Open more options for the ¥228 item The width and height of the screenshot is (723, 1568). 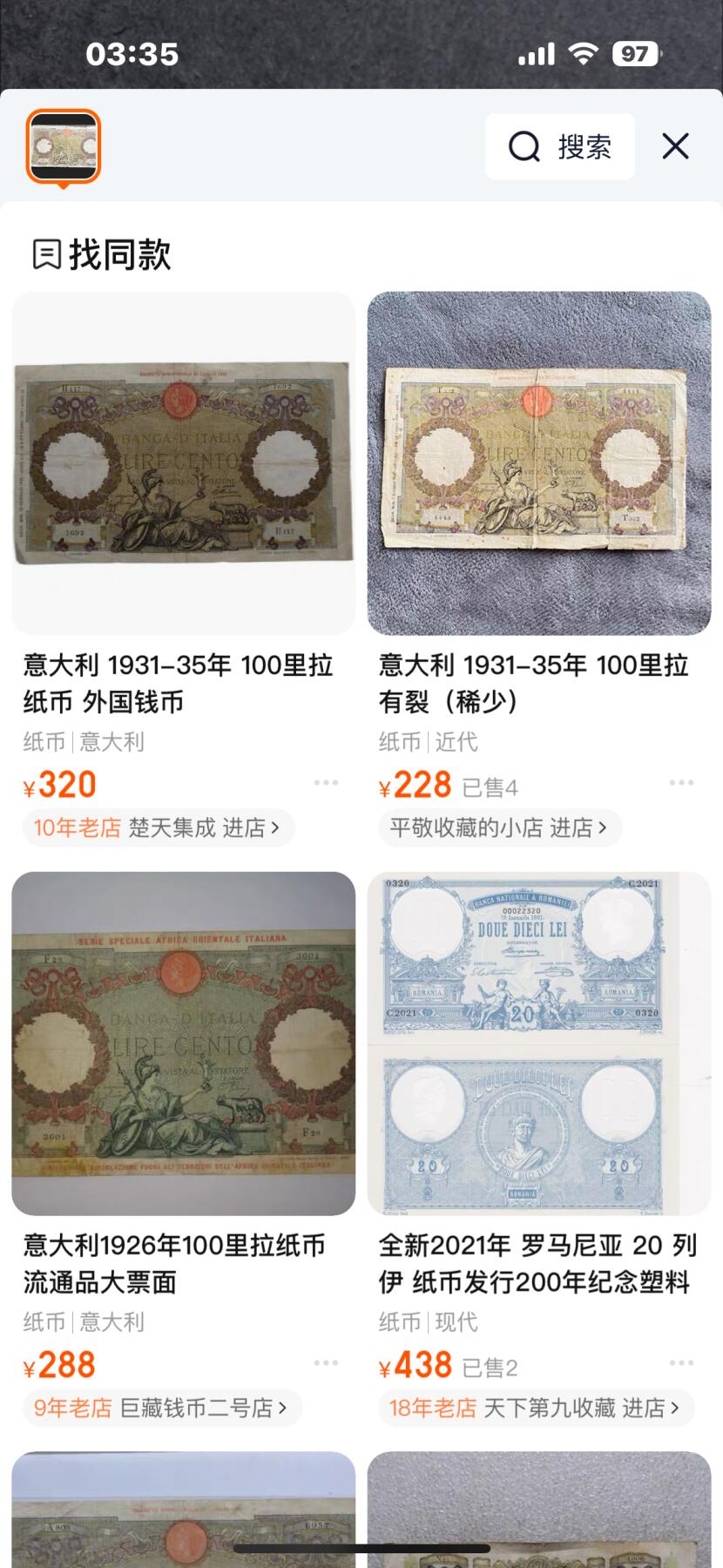pos(681,783)
